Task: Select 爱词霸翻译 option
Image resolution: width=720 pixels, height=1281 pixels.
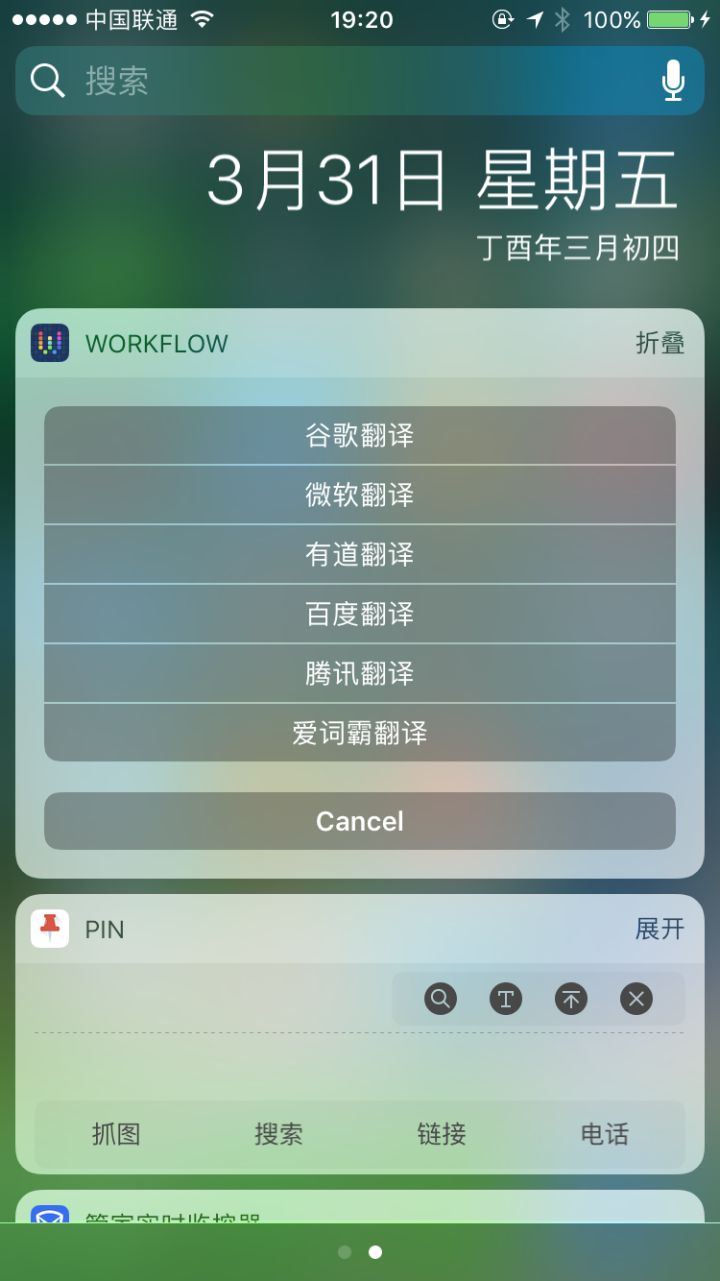Action: click(360, 733)
